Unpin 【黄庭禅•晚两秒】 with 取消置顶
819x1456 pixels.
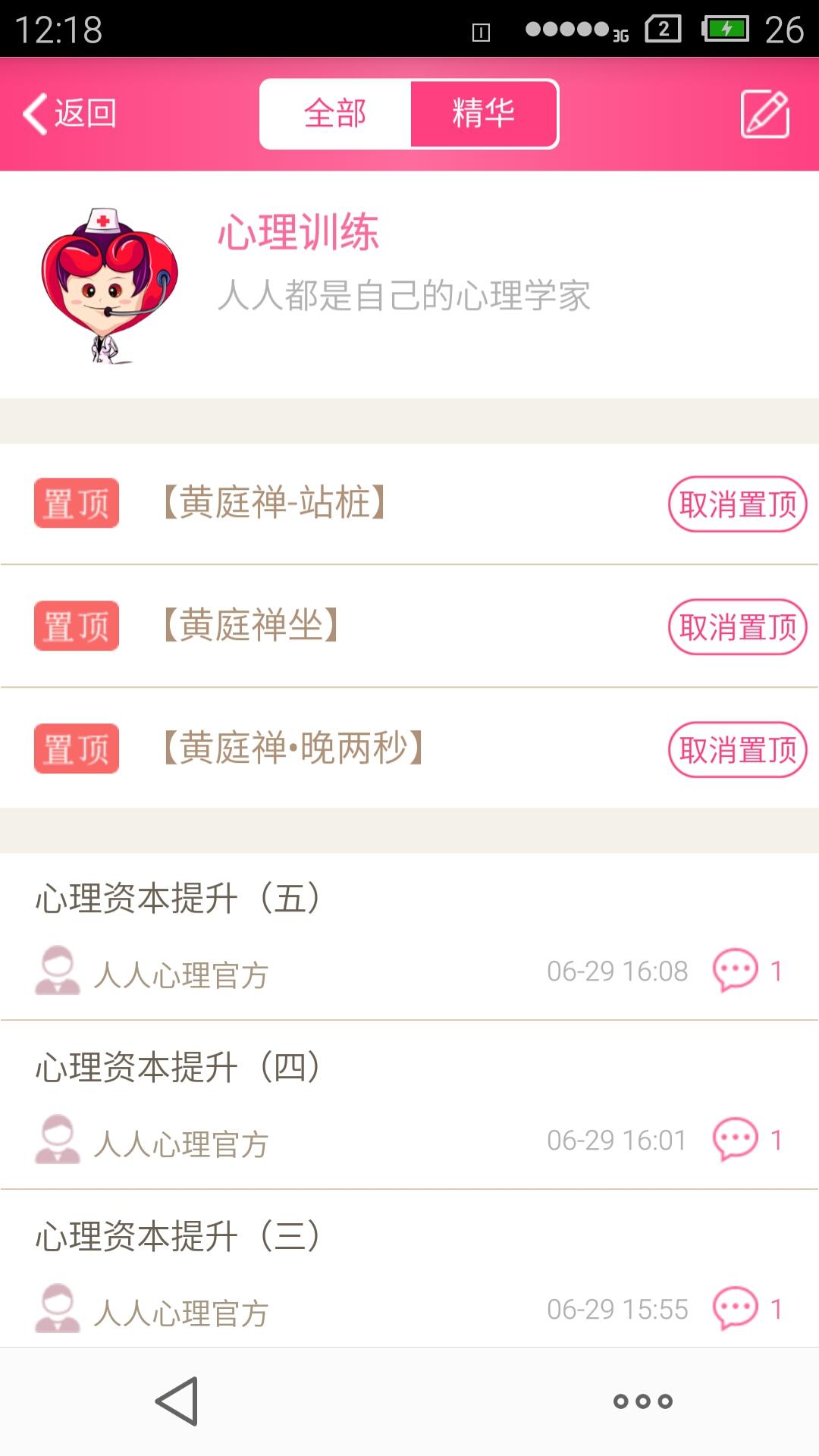(x=737, y=750)
